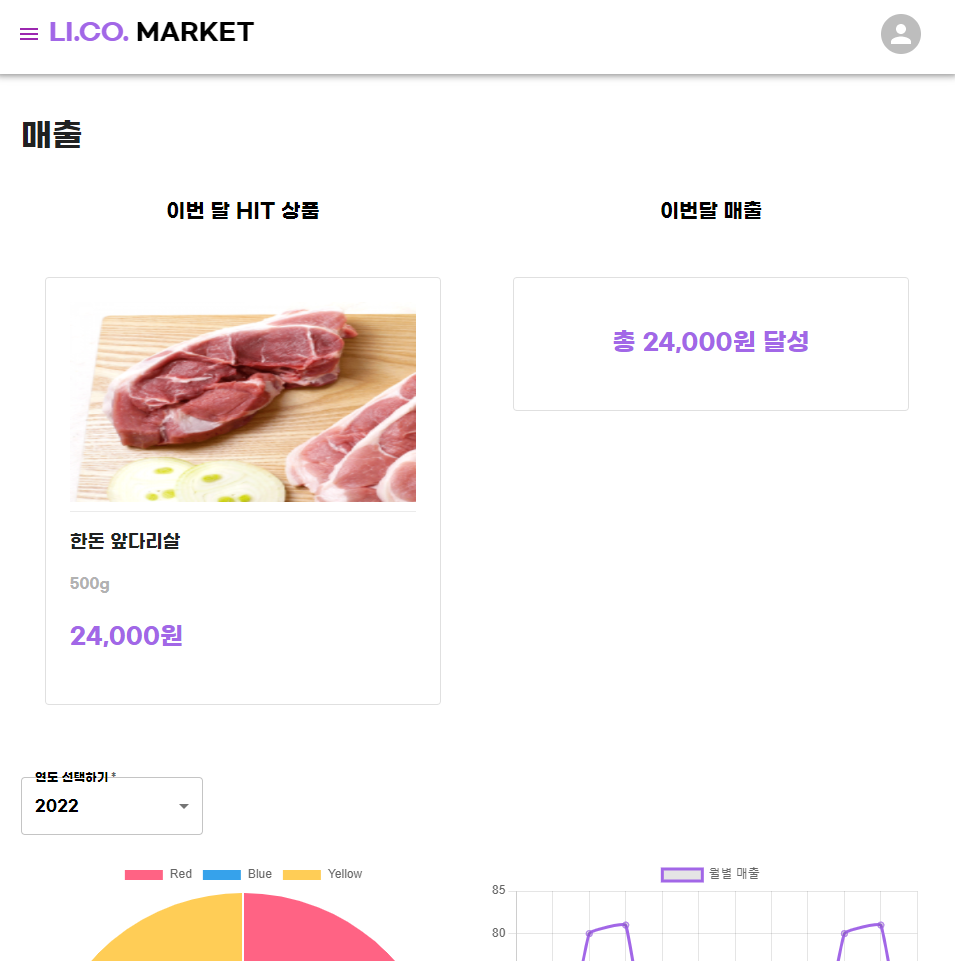955x961 pixels.
Task: Click the 매출 page heading
Action: 53,135
